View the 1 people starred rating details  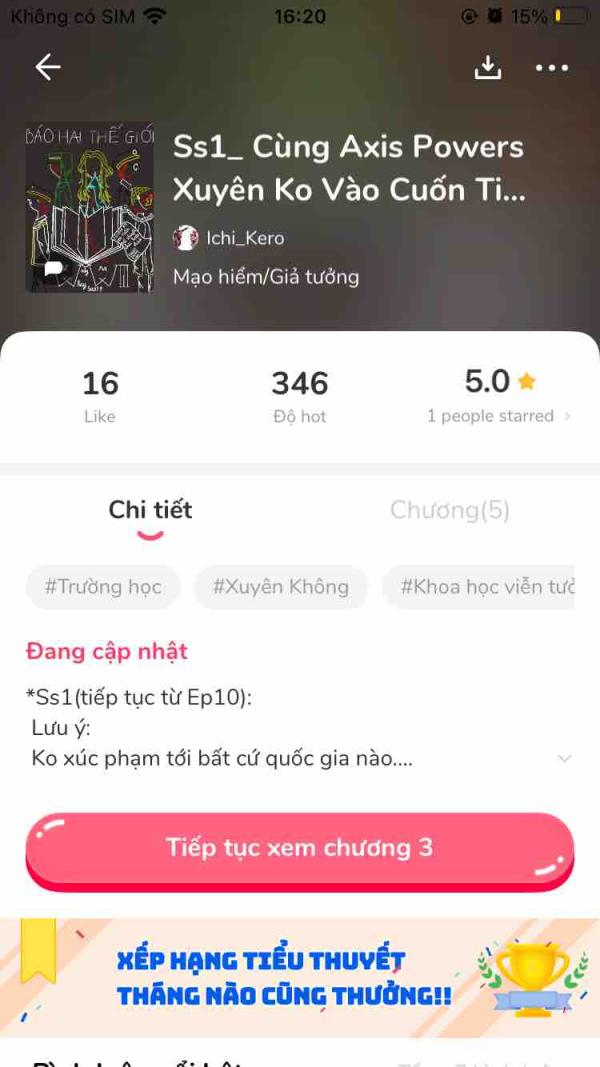pos(497,416)
